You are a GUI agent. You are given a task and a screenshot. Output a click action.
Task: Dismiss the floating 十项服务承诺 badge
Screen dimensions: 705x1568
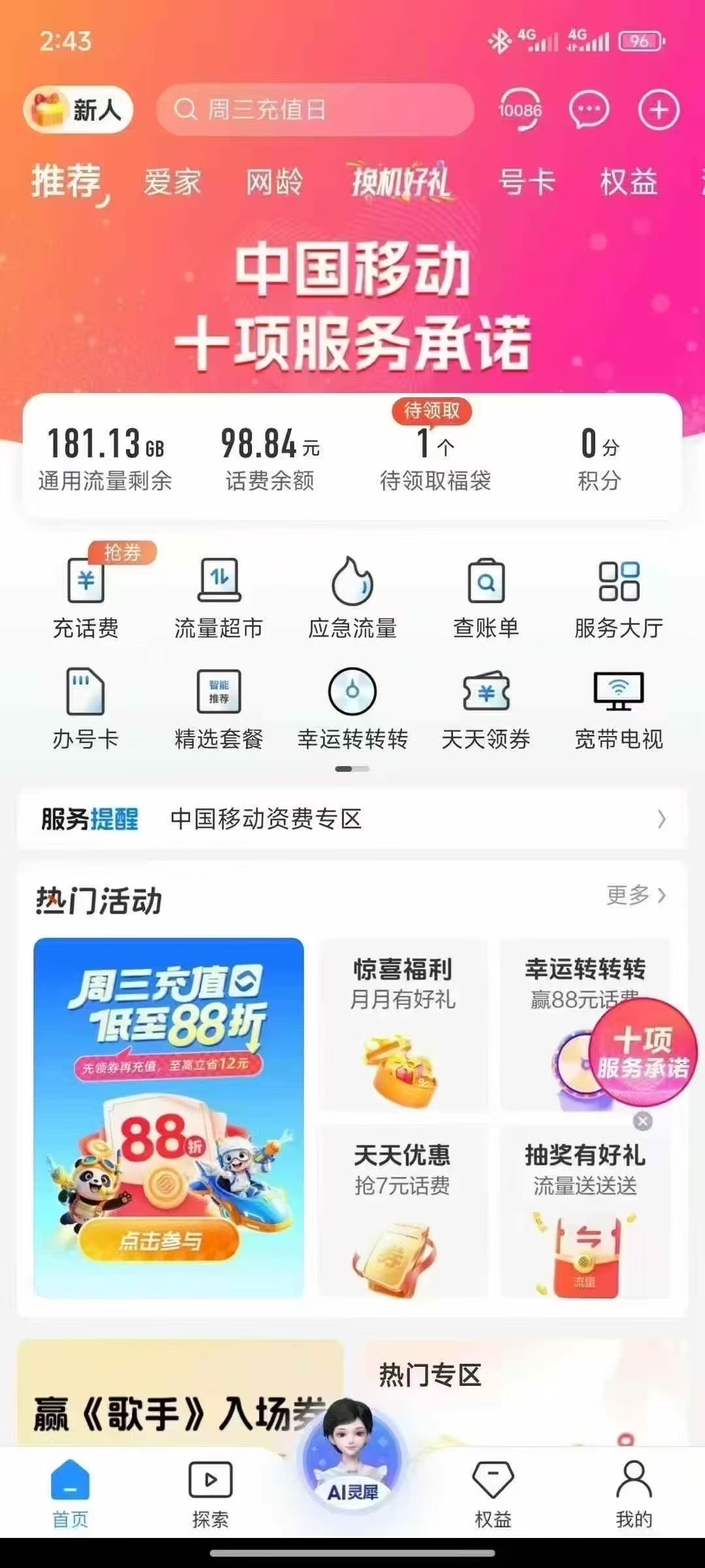tap(642, 1121)
